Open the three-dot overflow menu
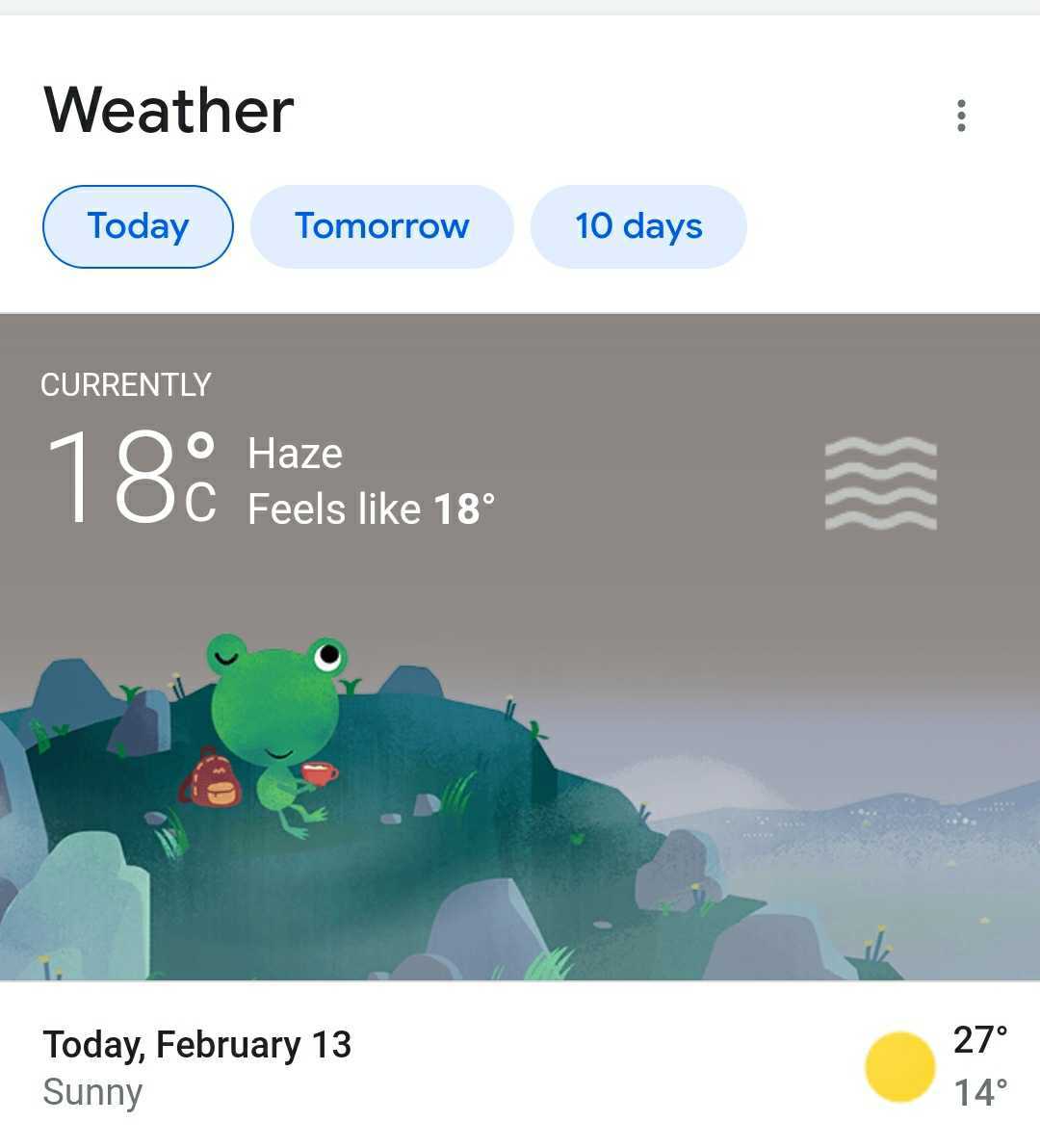 tap(960, 116)
